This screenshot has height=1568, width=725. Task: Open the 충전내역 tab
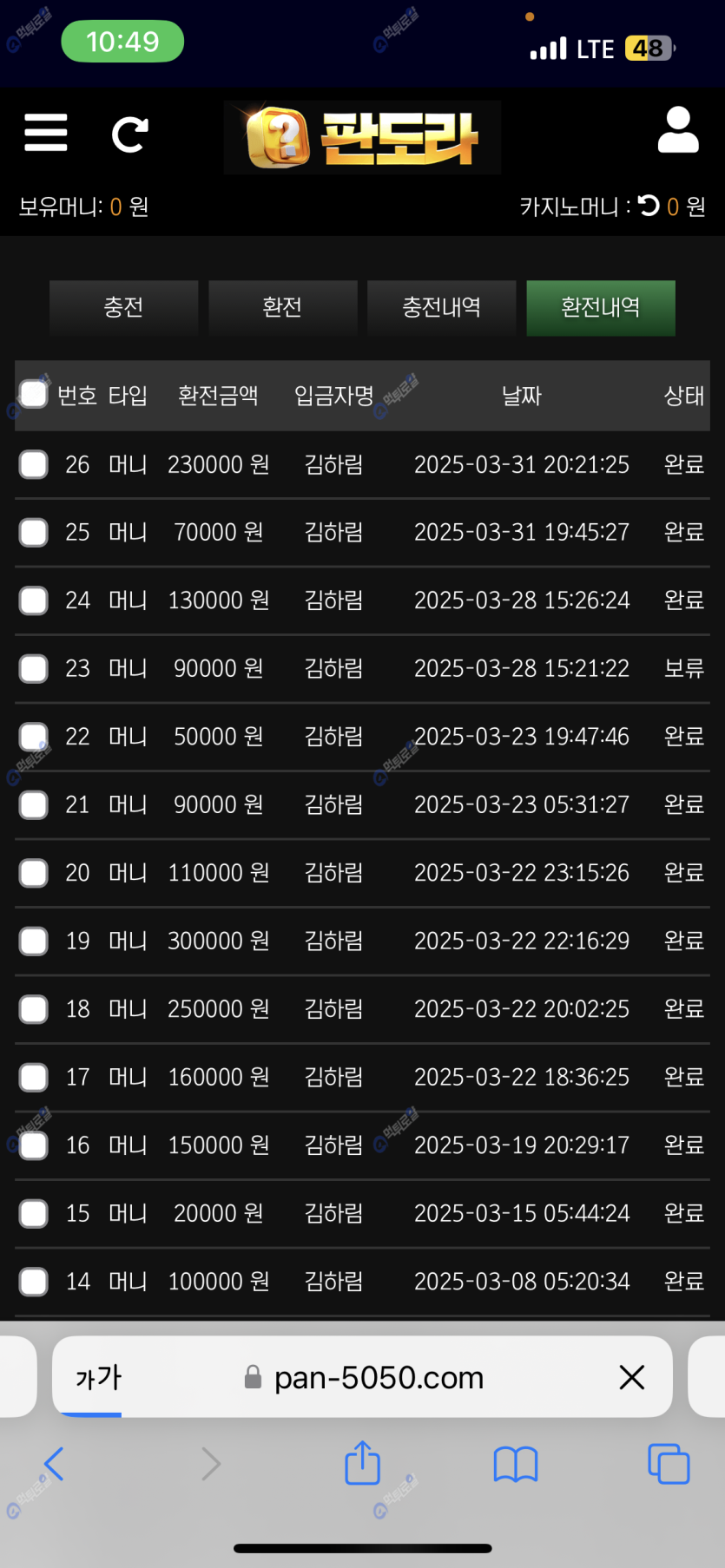(x=441, y=307)
